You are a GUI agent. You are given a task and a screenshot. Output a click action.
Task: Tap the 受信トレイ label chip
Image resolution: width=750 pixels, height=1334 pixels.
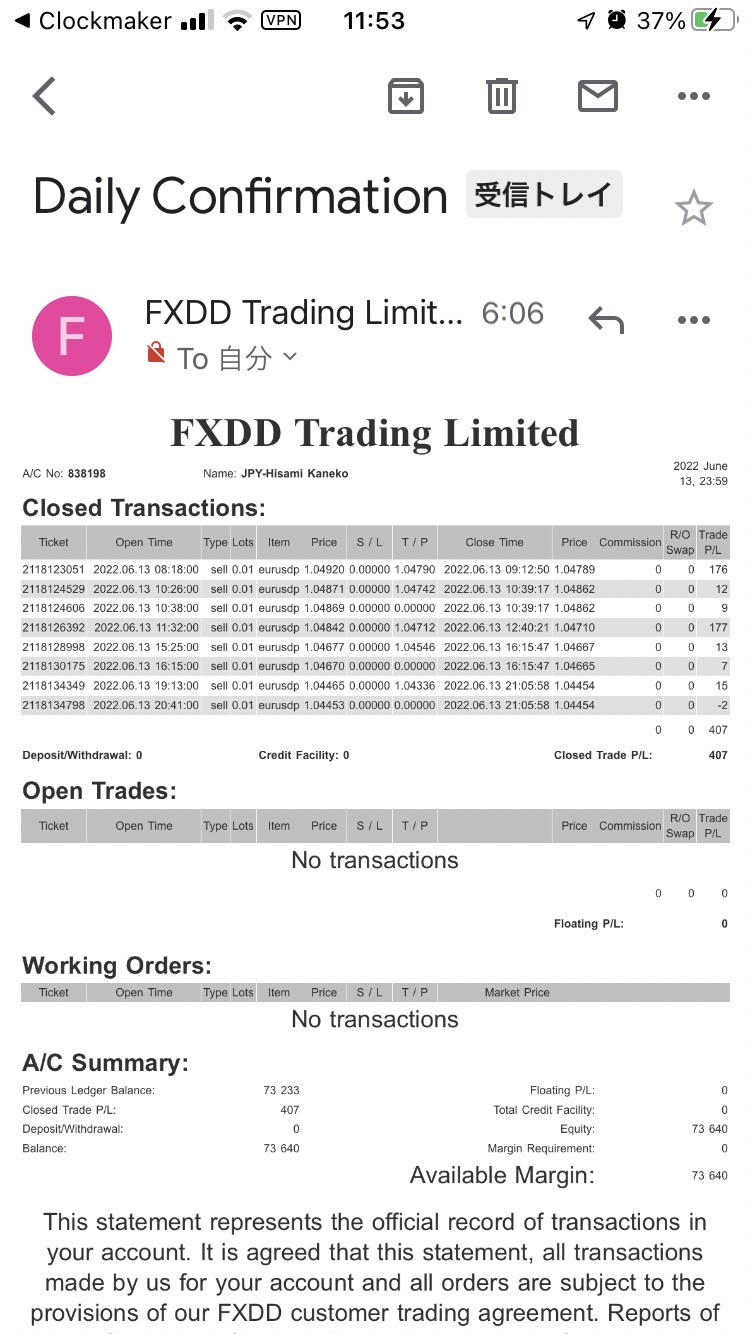(x=544, y=194)
